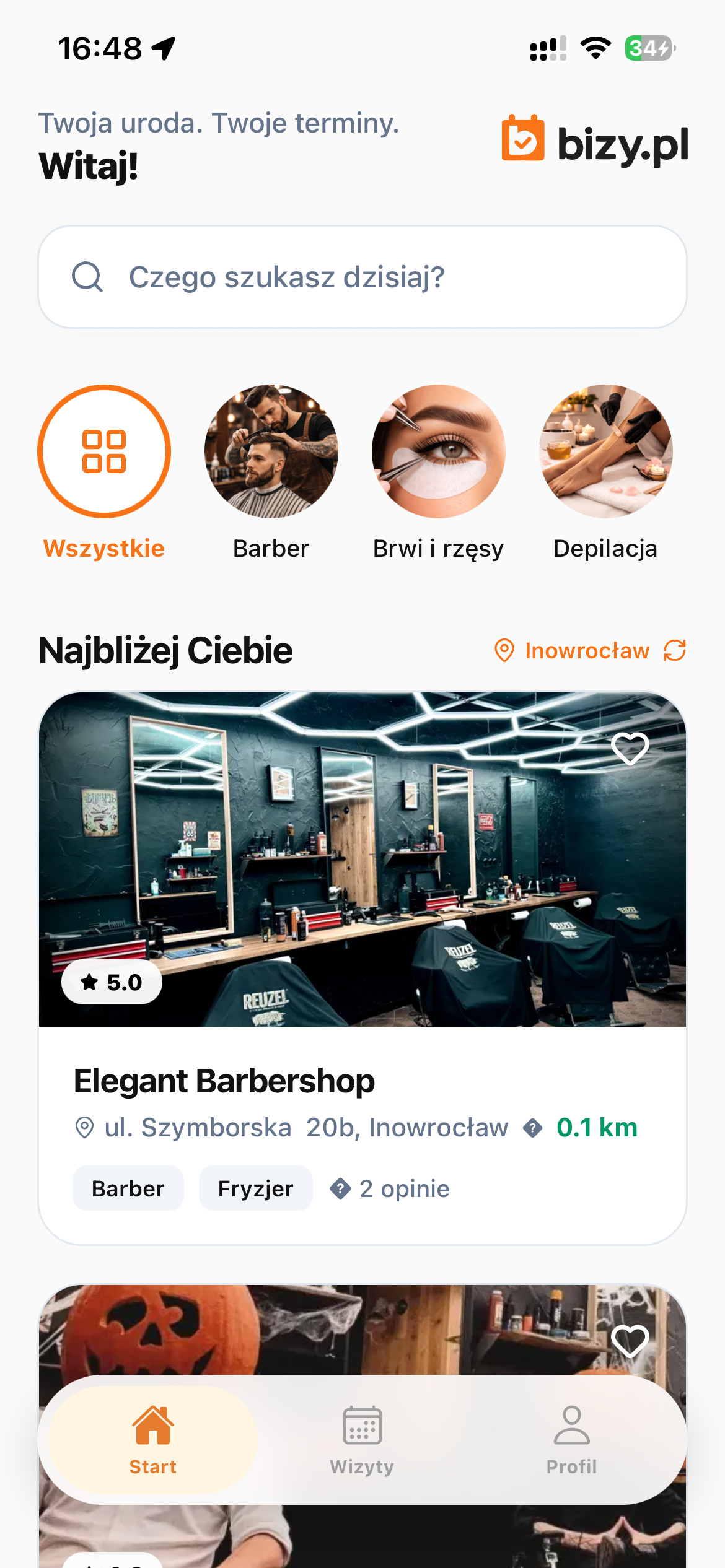Open the Inowrocław location selector
This screenshot has height=1568, width=725.
pos(586,650)
